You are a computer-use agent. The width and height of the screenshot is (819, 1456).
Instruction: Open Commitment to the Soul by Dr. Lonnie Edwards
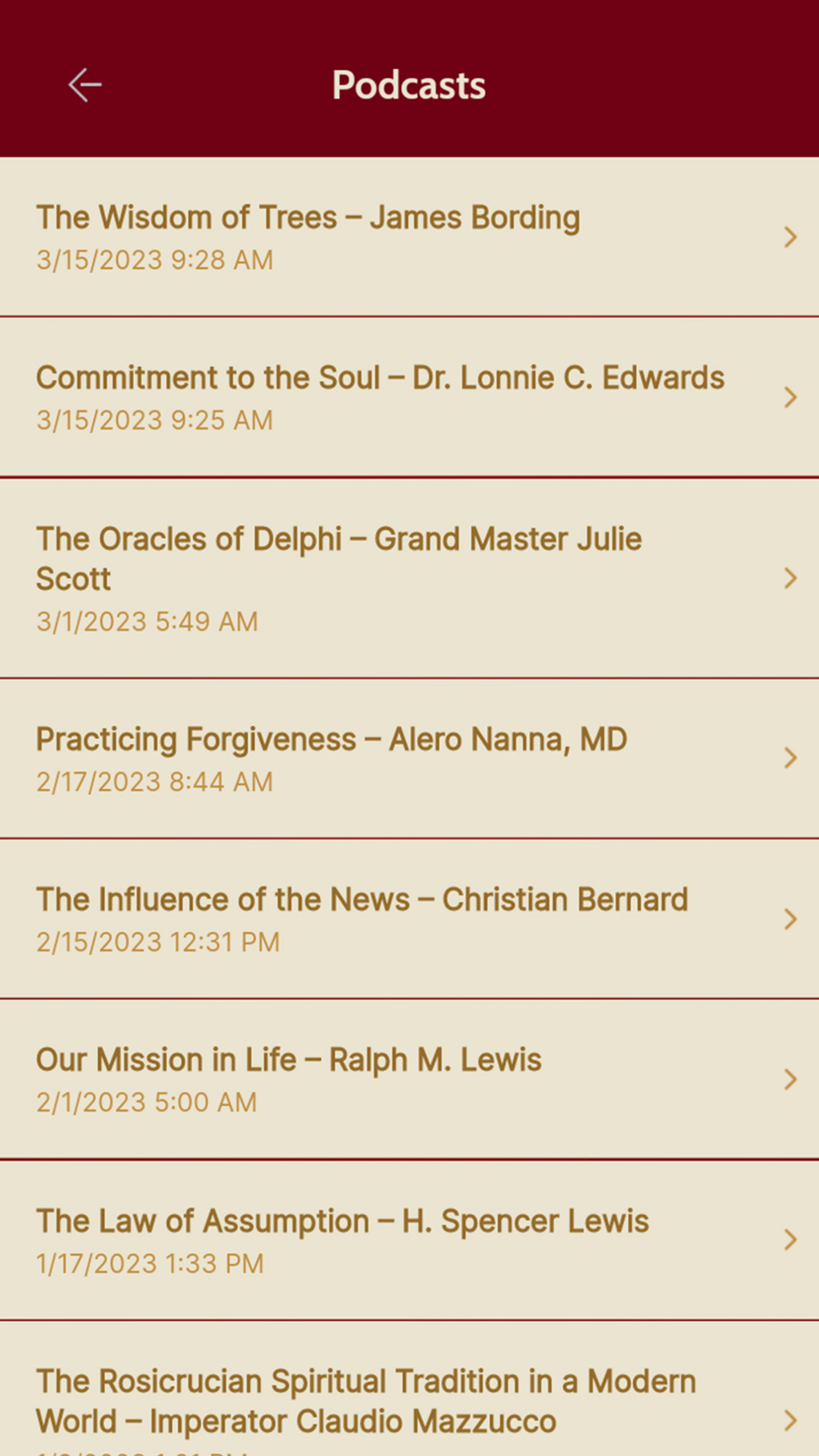[x=379, y=377]
